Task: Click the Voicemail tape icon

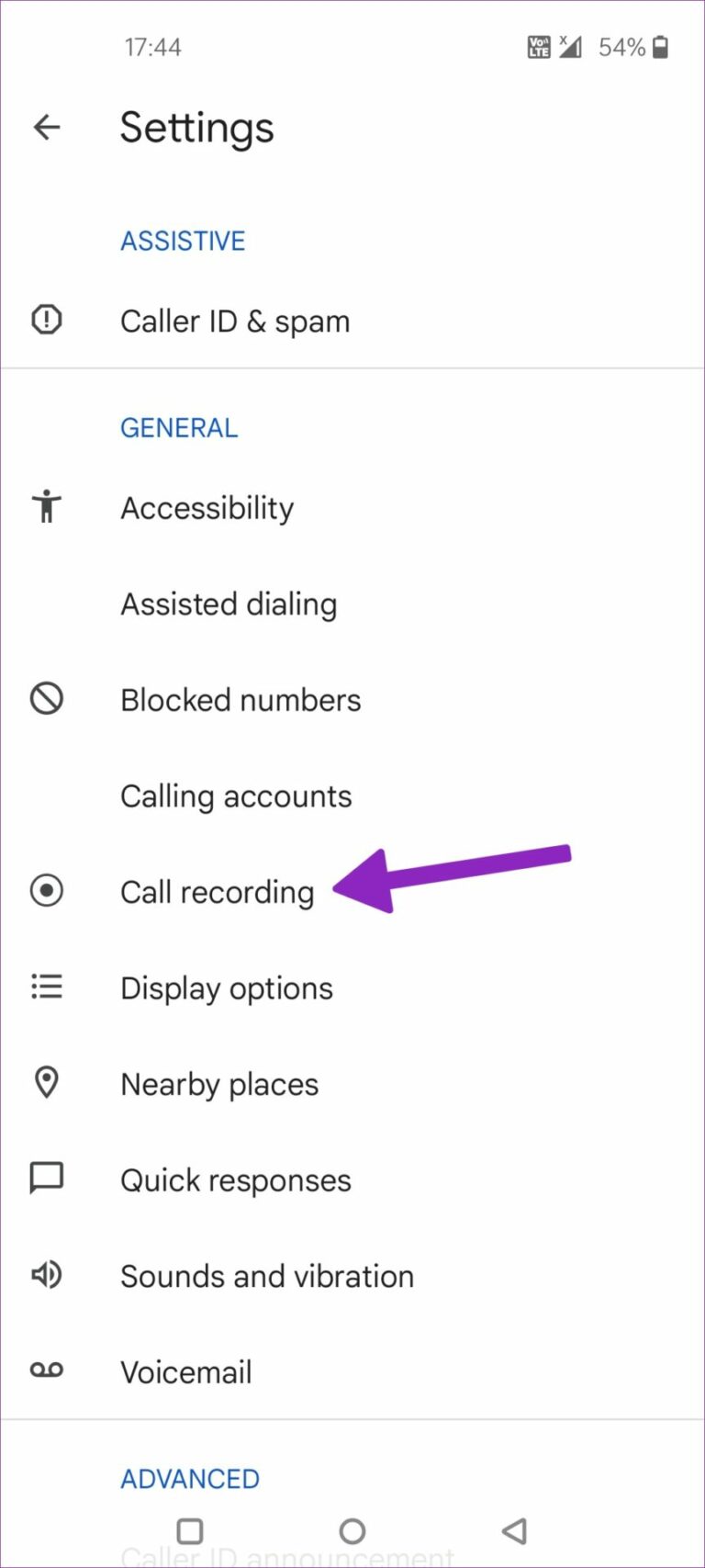Action: (x=46, y=1371)
